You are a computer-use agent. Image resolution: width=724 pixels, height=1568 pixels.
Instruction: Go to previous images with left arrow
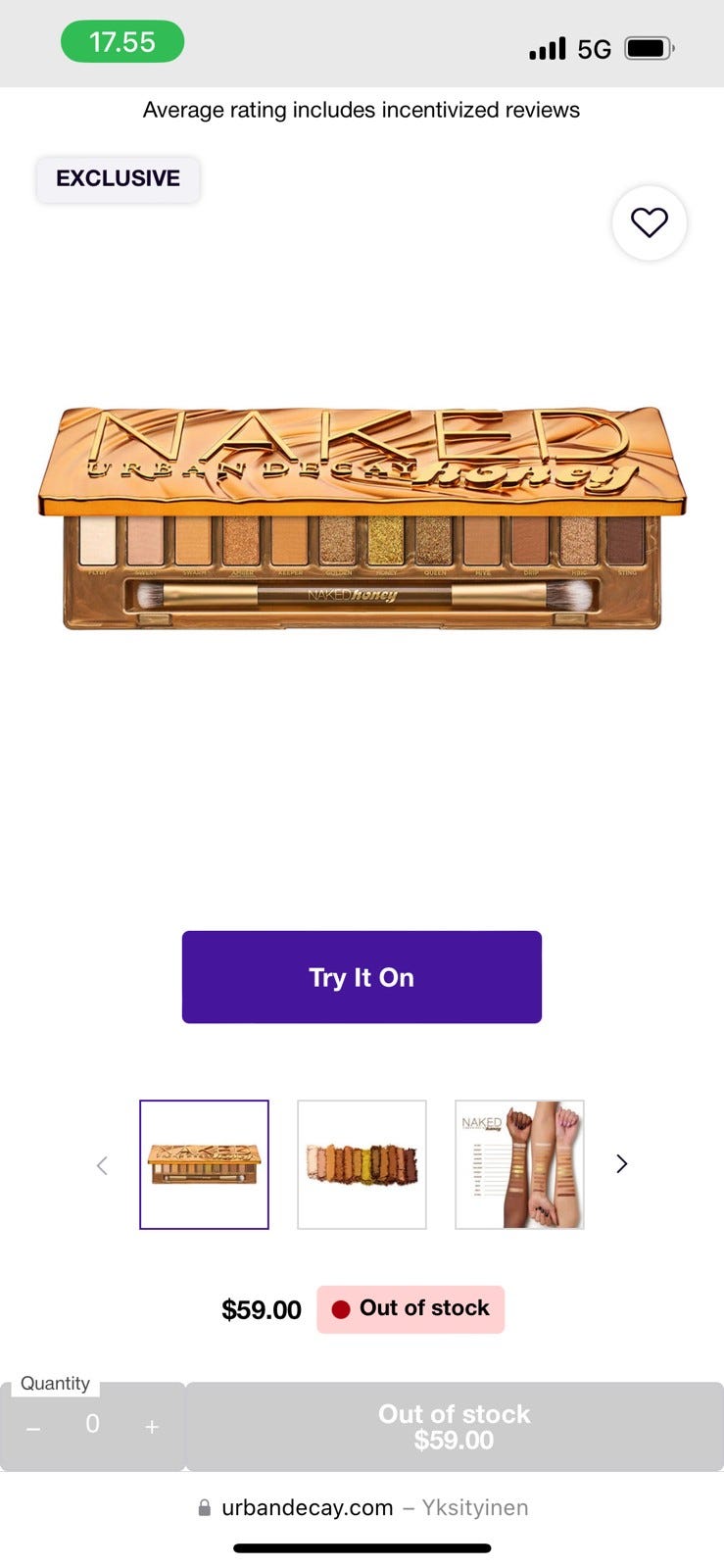tap(102, 1165)
